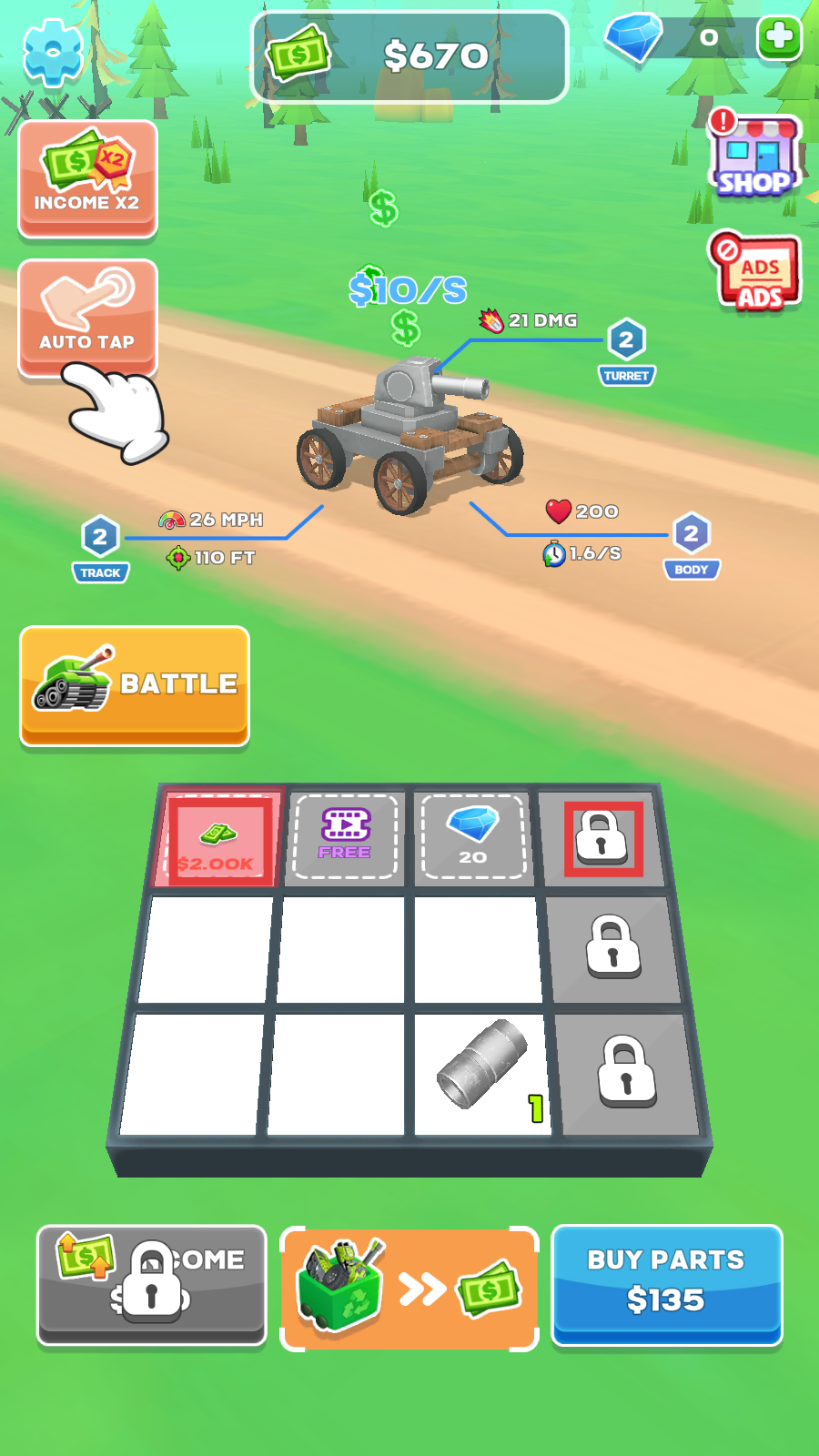Start a Battle
Screen dimensions: 819x1456
[135, 684]
